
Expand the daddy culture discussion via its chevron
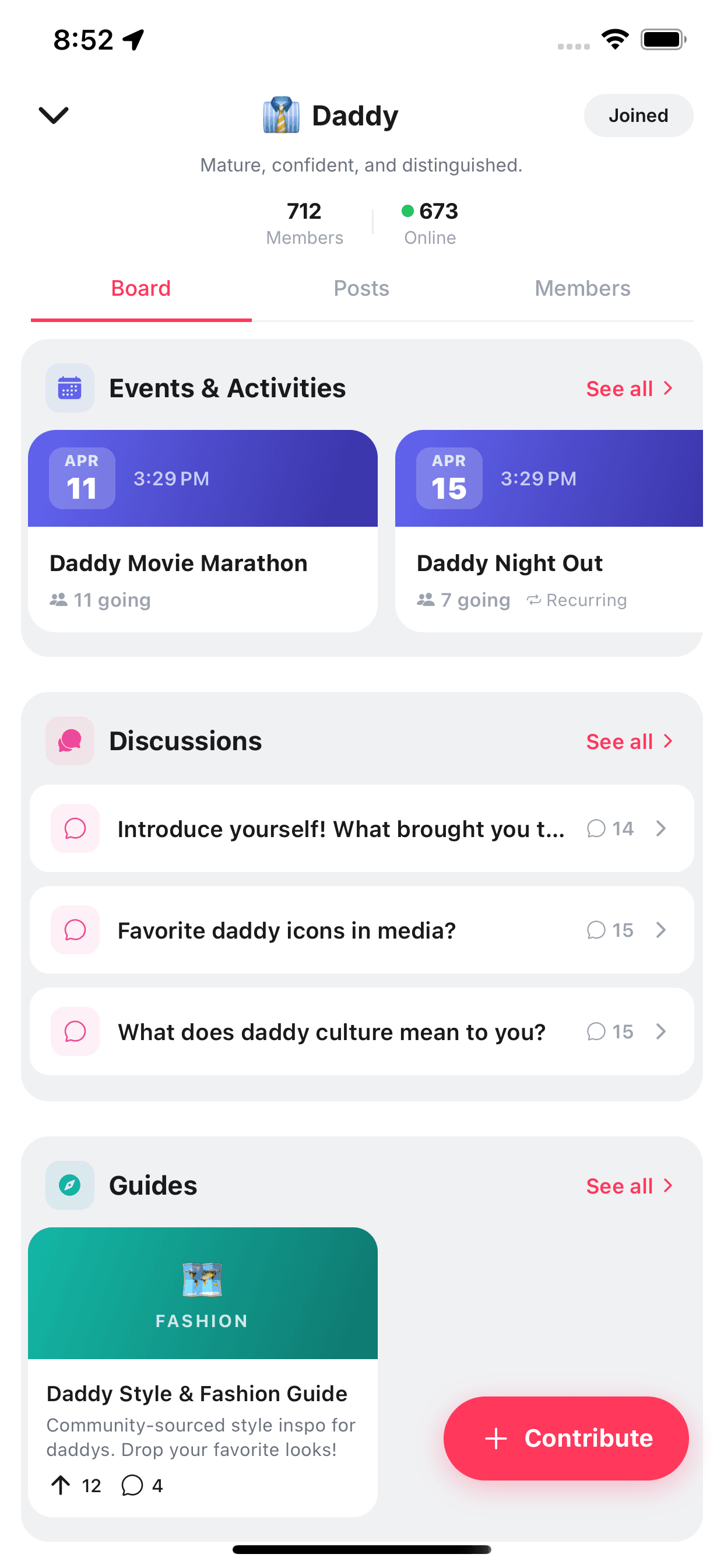click(x=661, y=1031)
